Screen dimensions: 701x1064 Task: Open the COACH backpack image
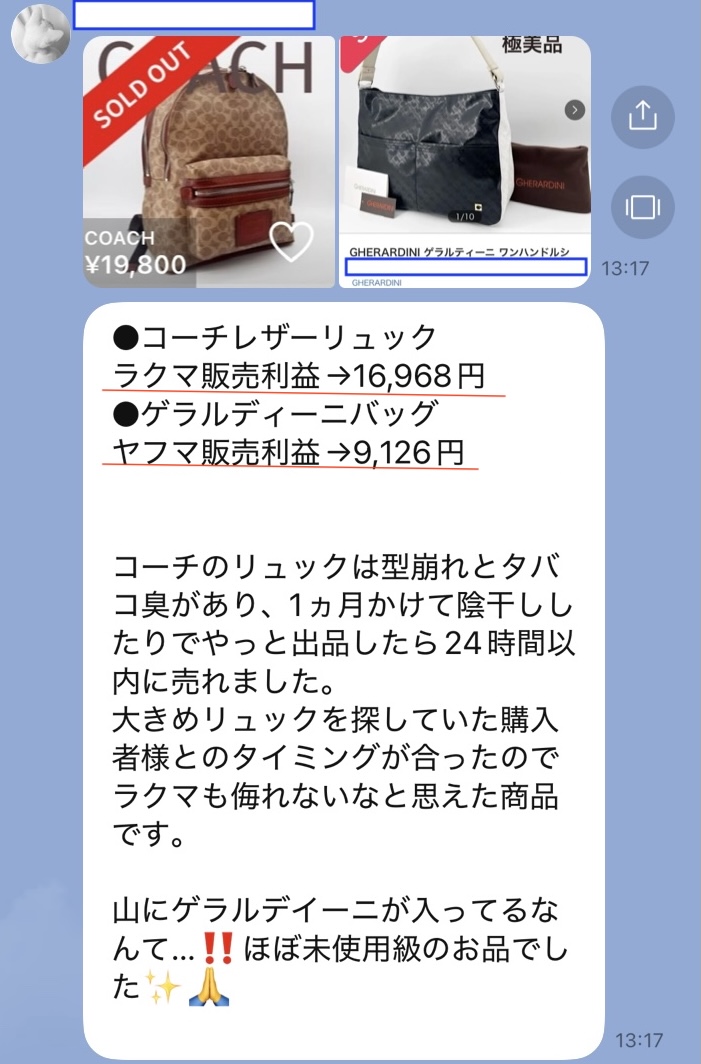(208, 162)
